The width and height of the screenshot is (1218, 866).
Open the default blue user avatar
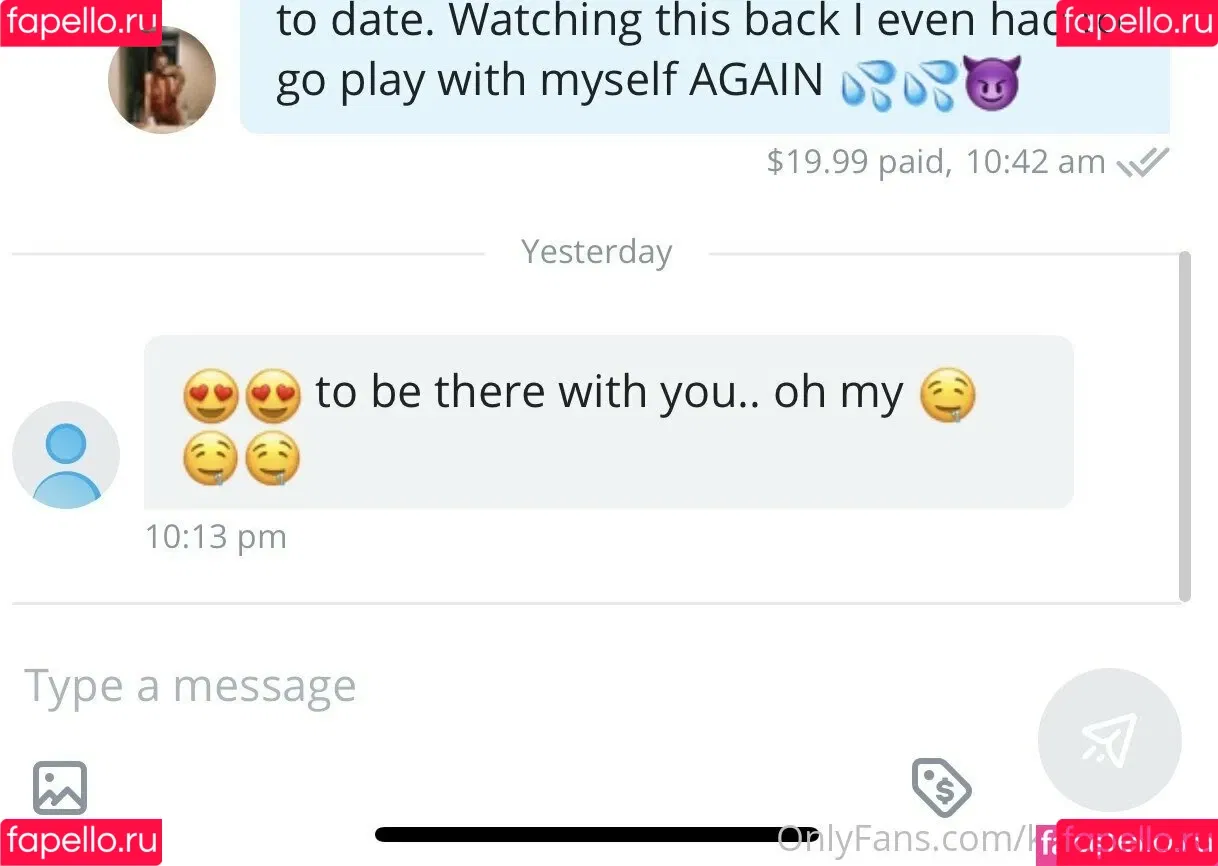pyautogui.click(x=66, y=455)
